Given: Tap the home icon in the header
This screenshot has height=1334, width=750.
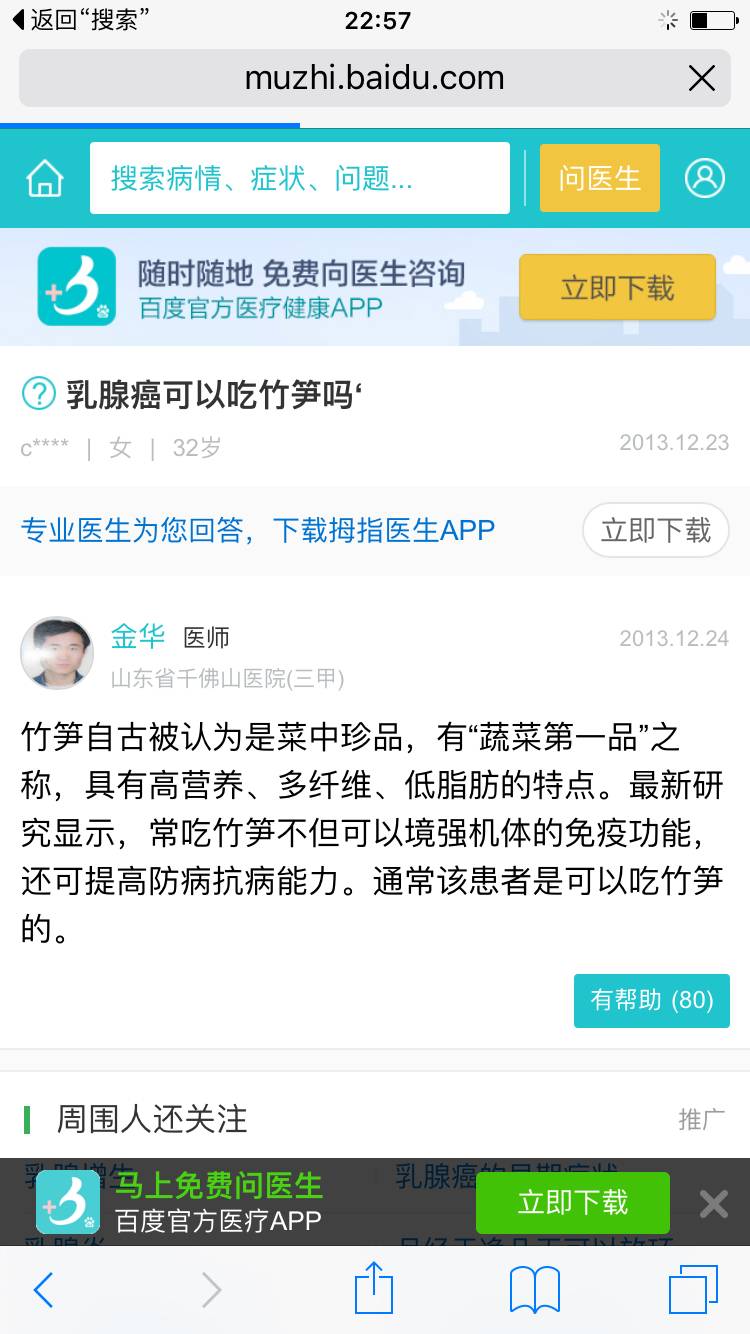Looking at the screenshot, I should (45, 179).
